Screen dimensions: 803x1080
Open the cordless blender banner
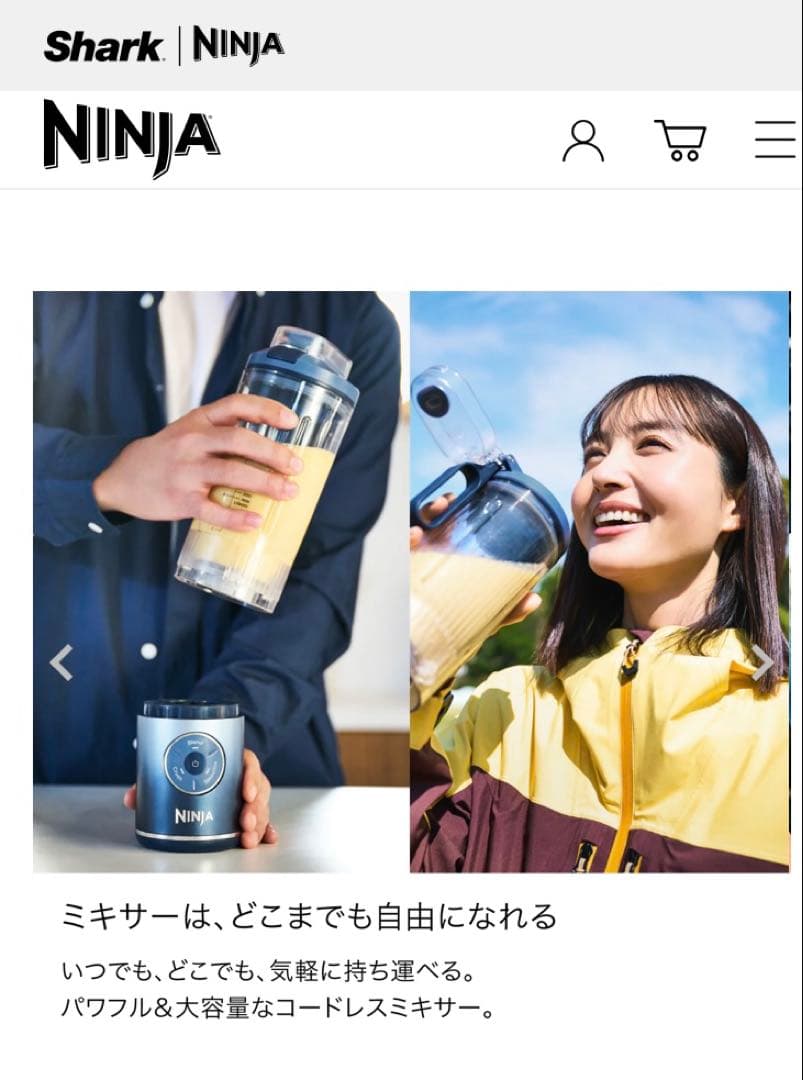[x=410, y=580]
